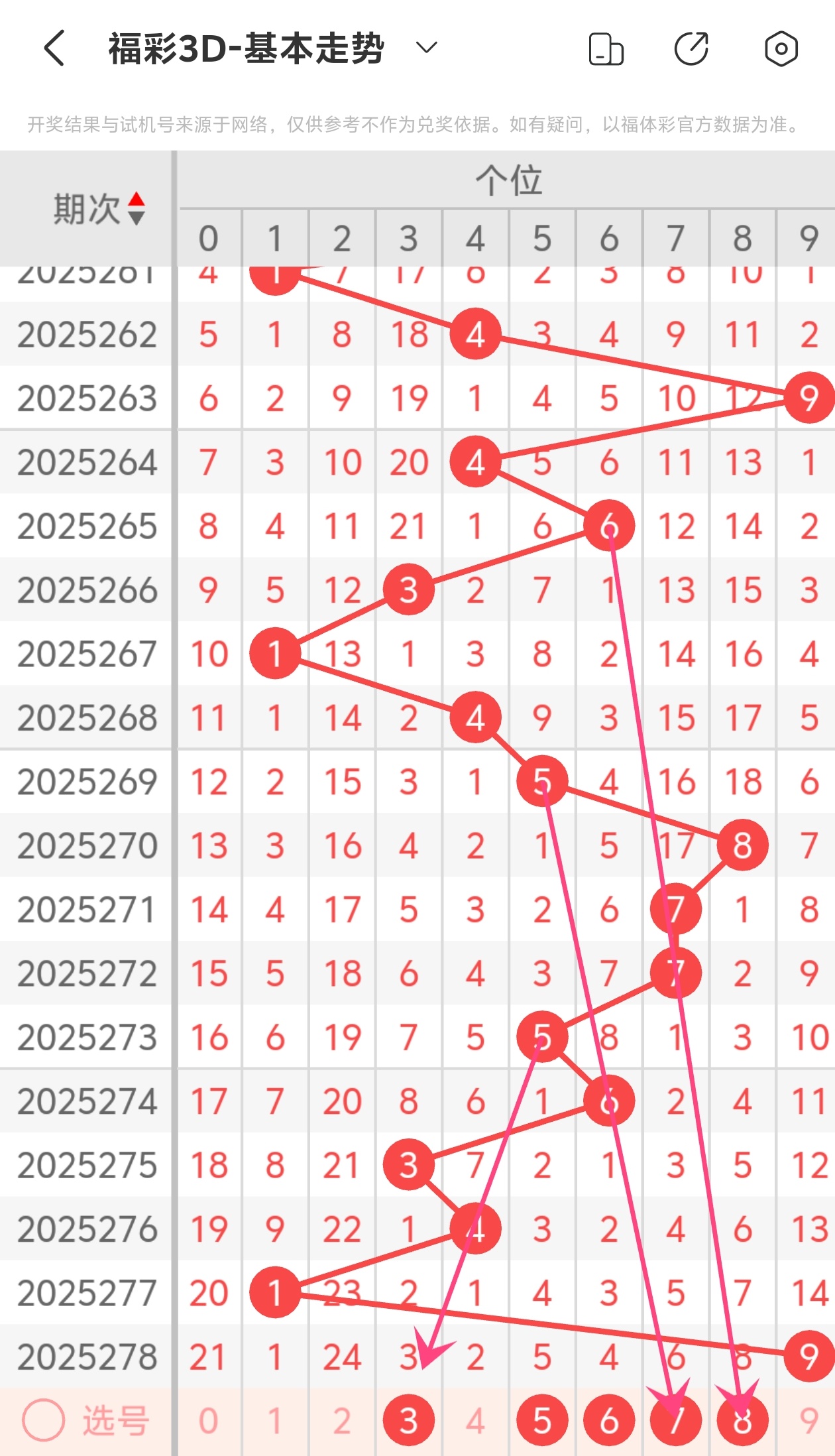Screen dimensions: 835x1456
Task: Go back using the top-left arrow
Action: [x=54, y=48]
